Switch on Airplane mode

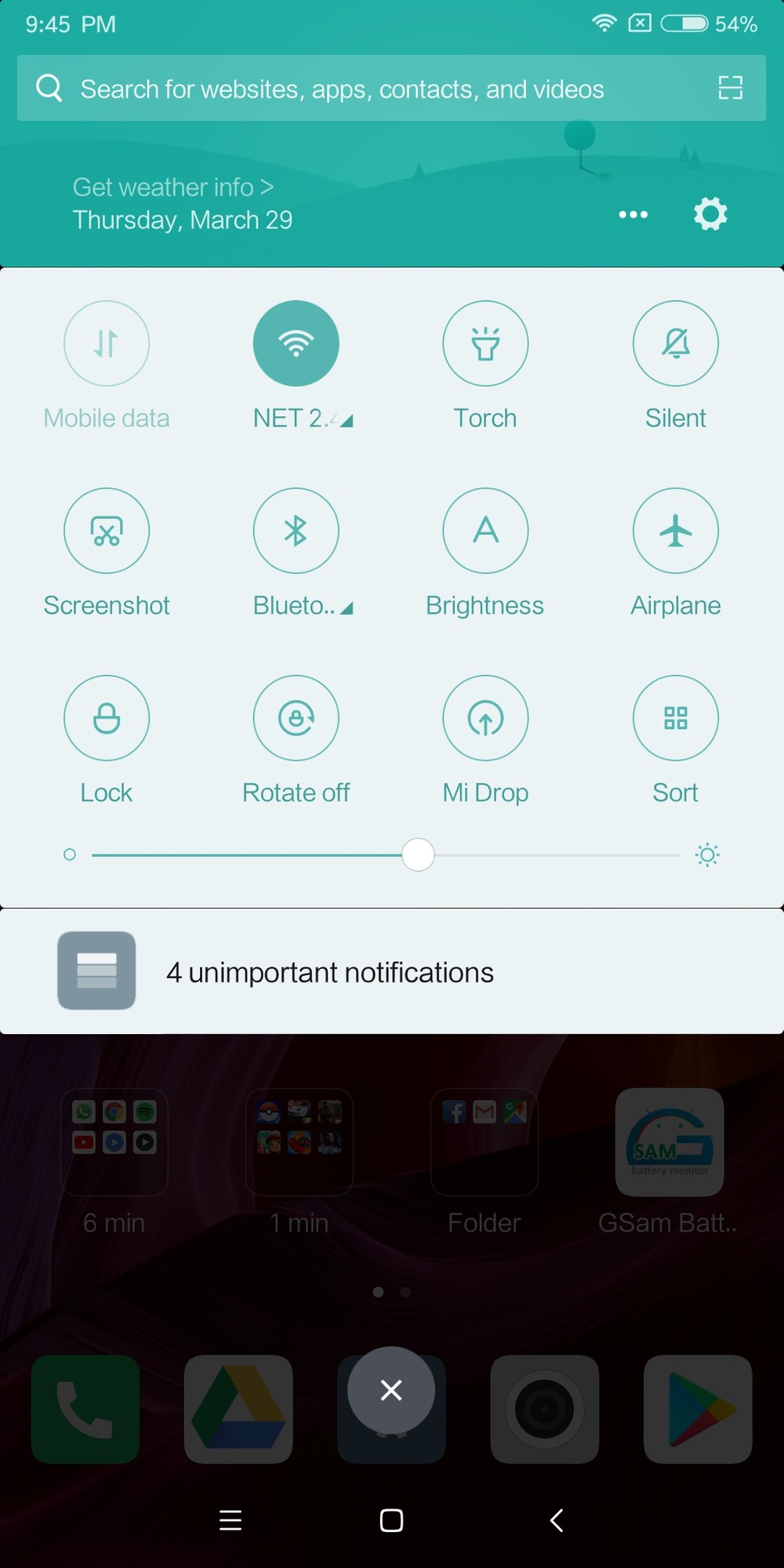click(675, 531)
